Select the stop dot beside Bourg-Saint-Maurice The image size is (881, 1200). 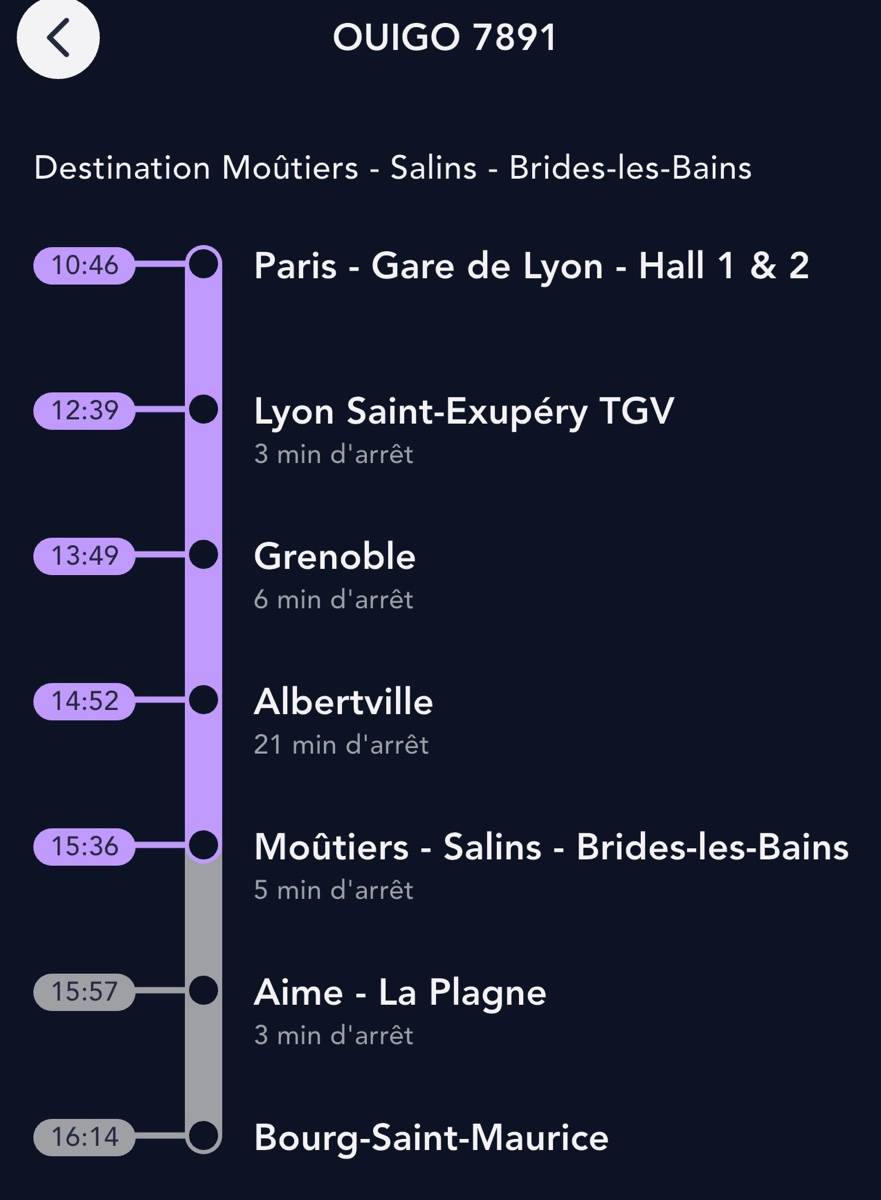203,1136
